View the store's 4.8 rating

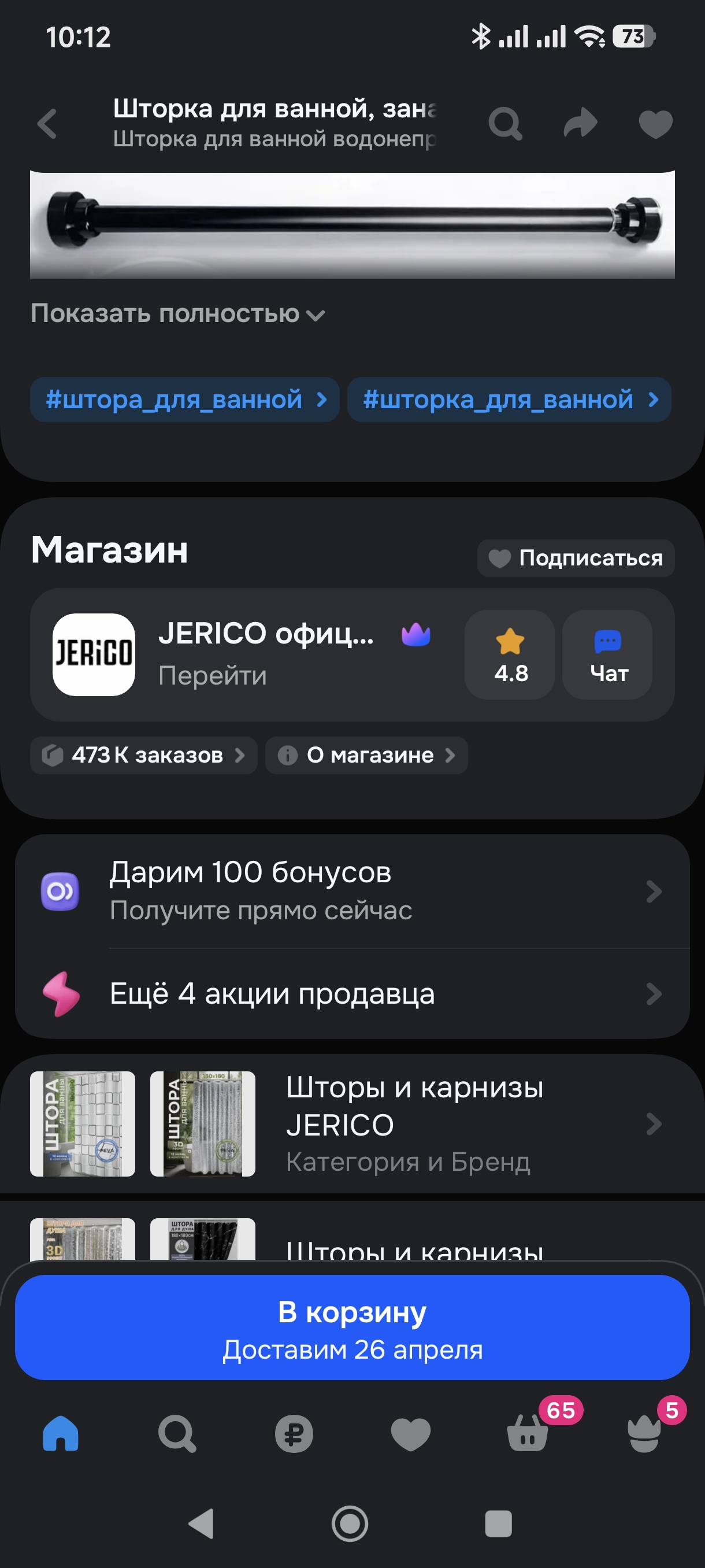510,655
